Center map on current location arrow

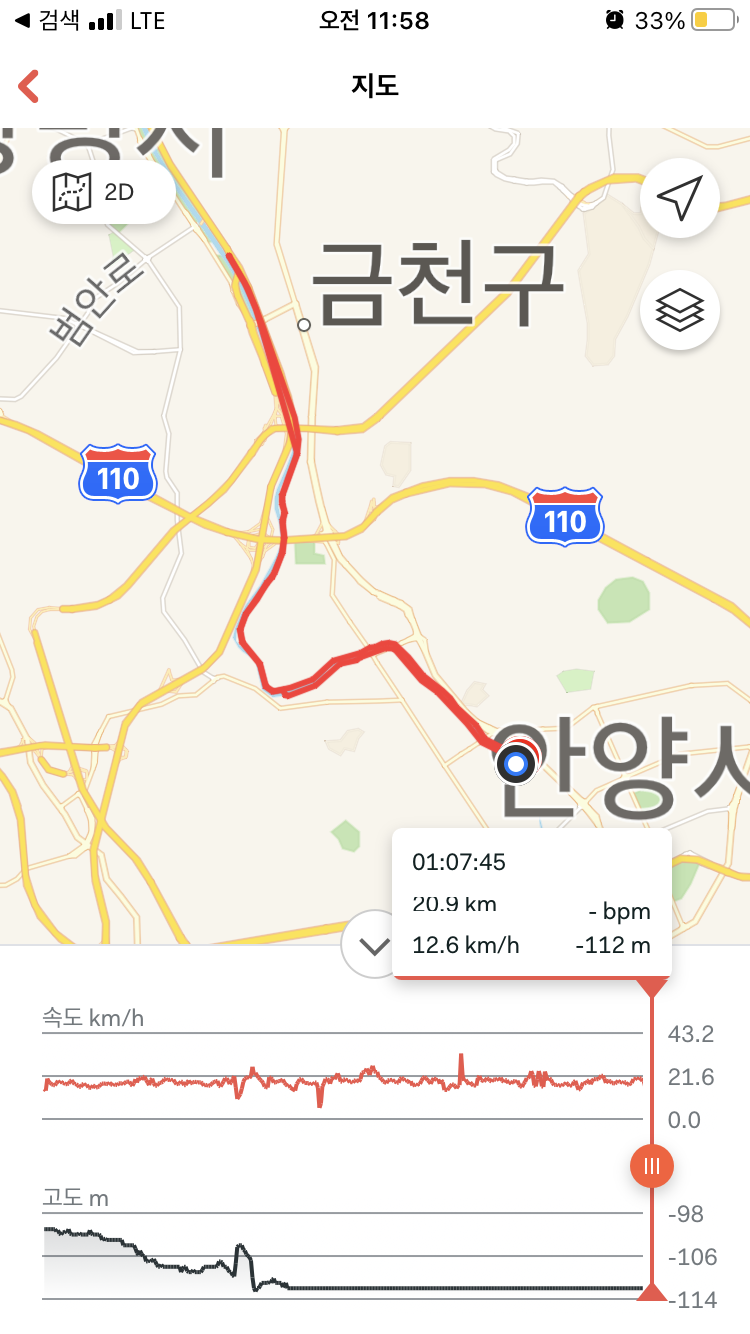679,198
